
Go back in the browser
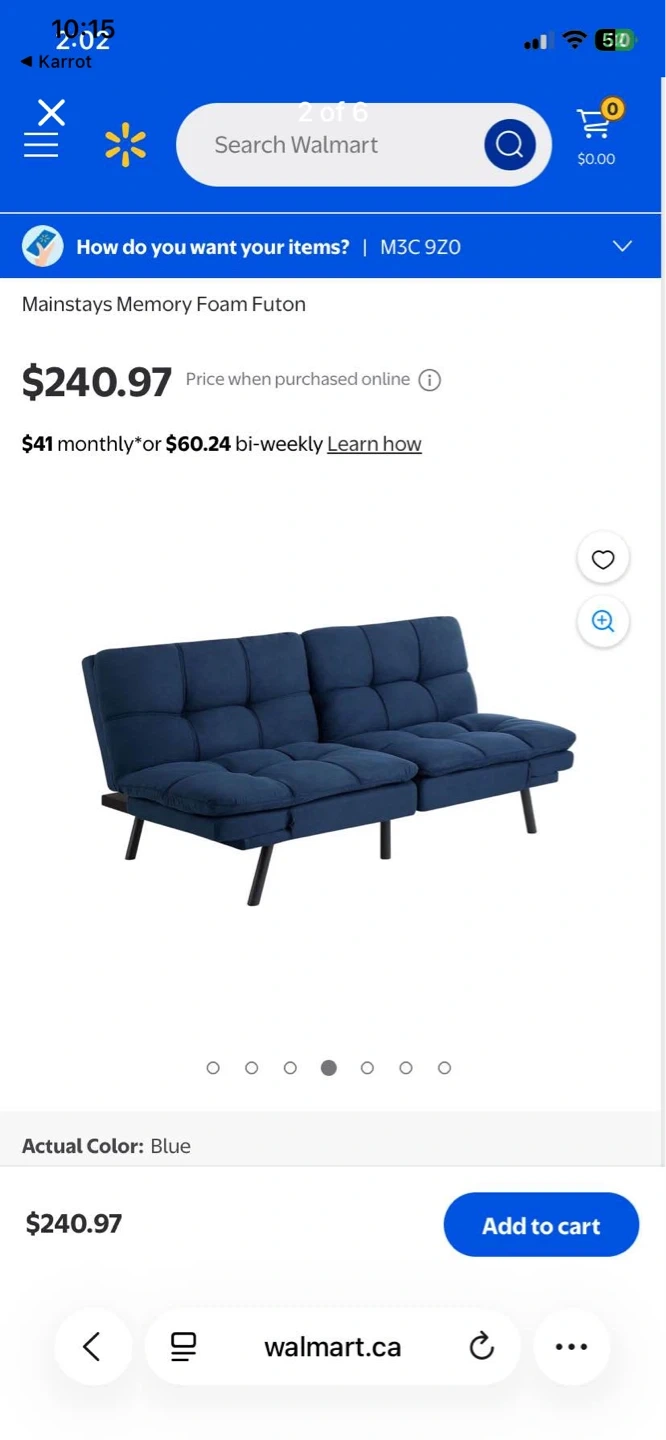point(92,1346)
